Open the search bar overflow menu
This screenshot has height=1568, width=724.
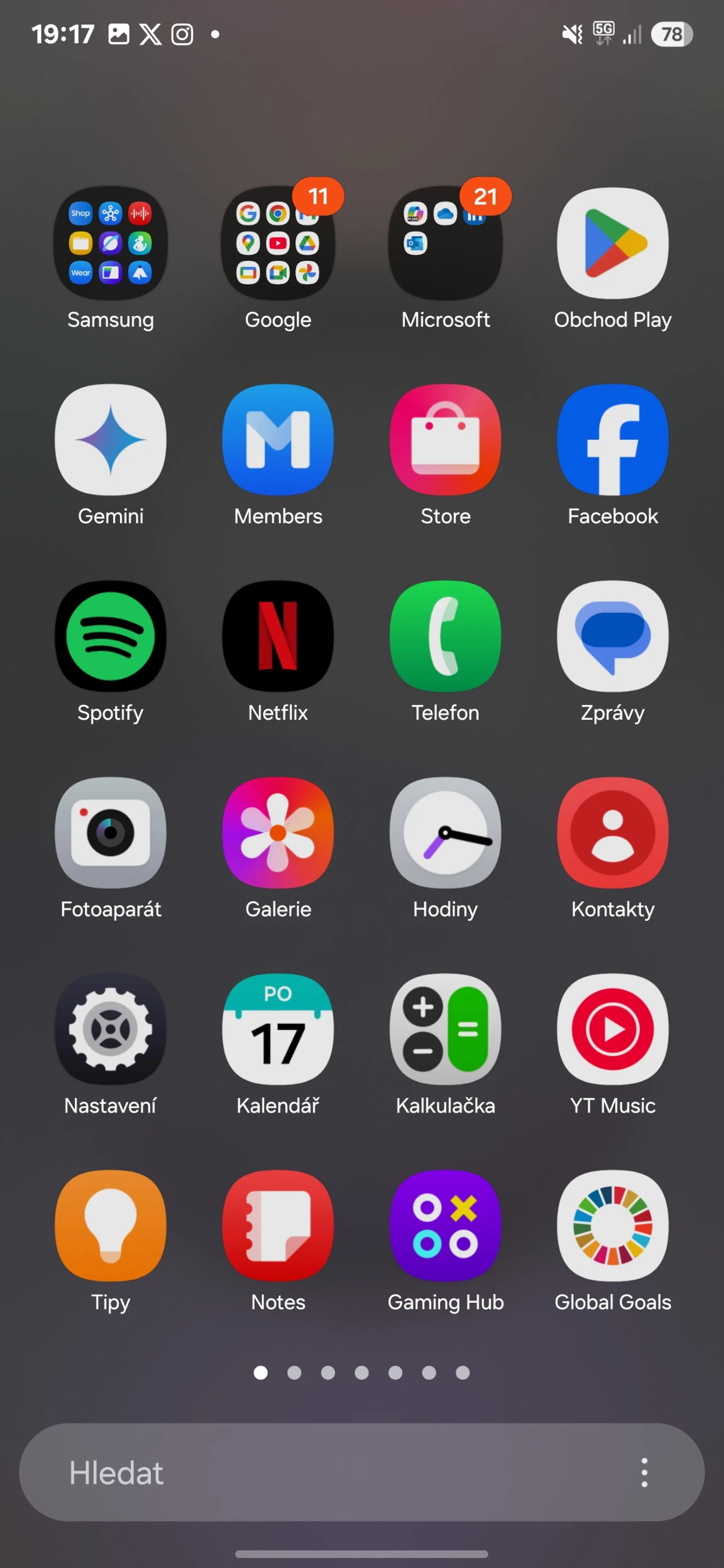644,1473
